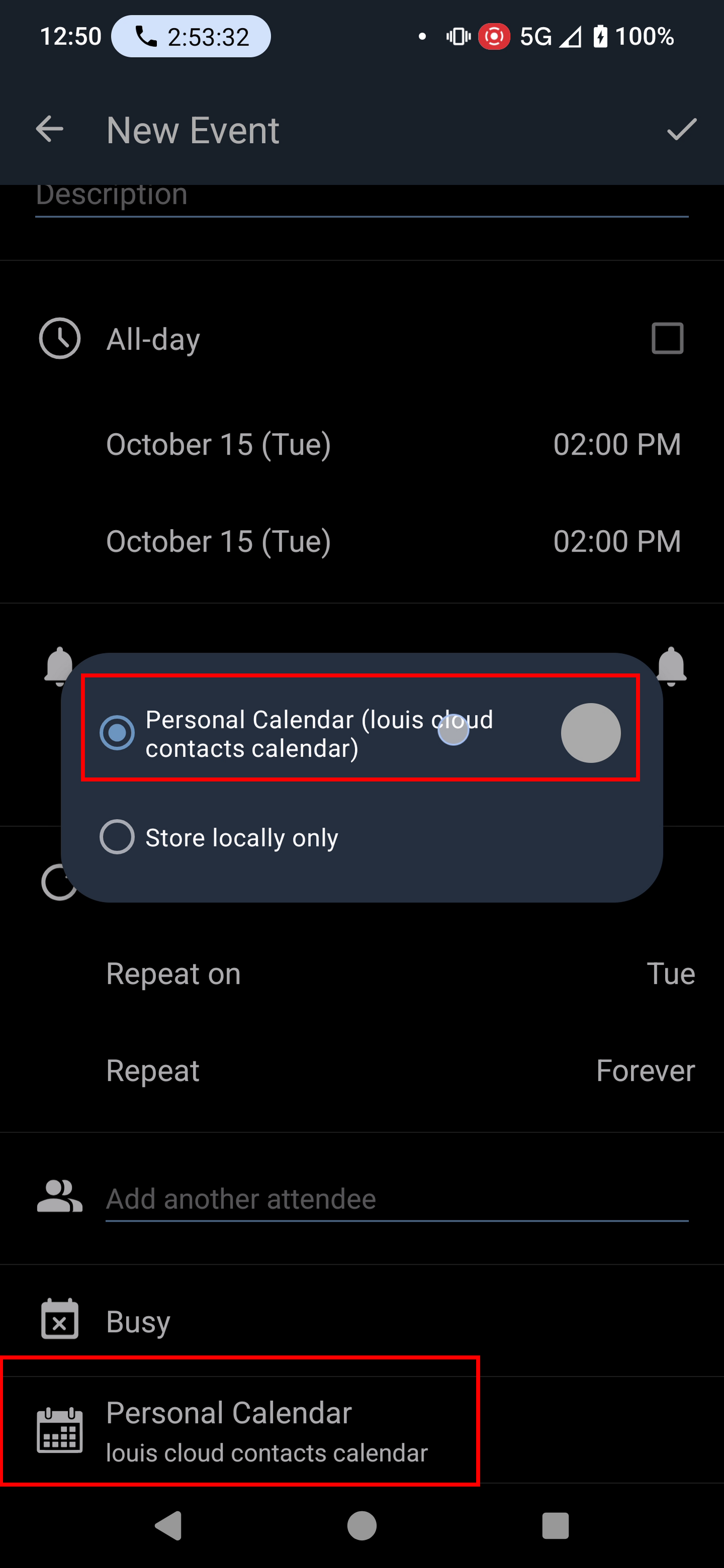The height and width of the screenshot is (1568, 724).
Task: Tap Add another attendee field
Action: tap(397, 1199)
